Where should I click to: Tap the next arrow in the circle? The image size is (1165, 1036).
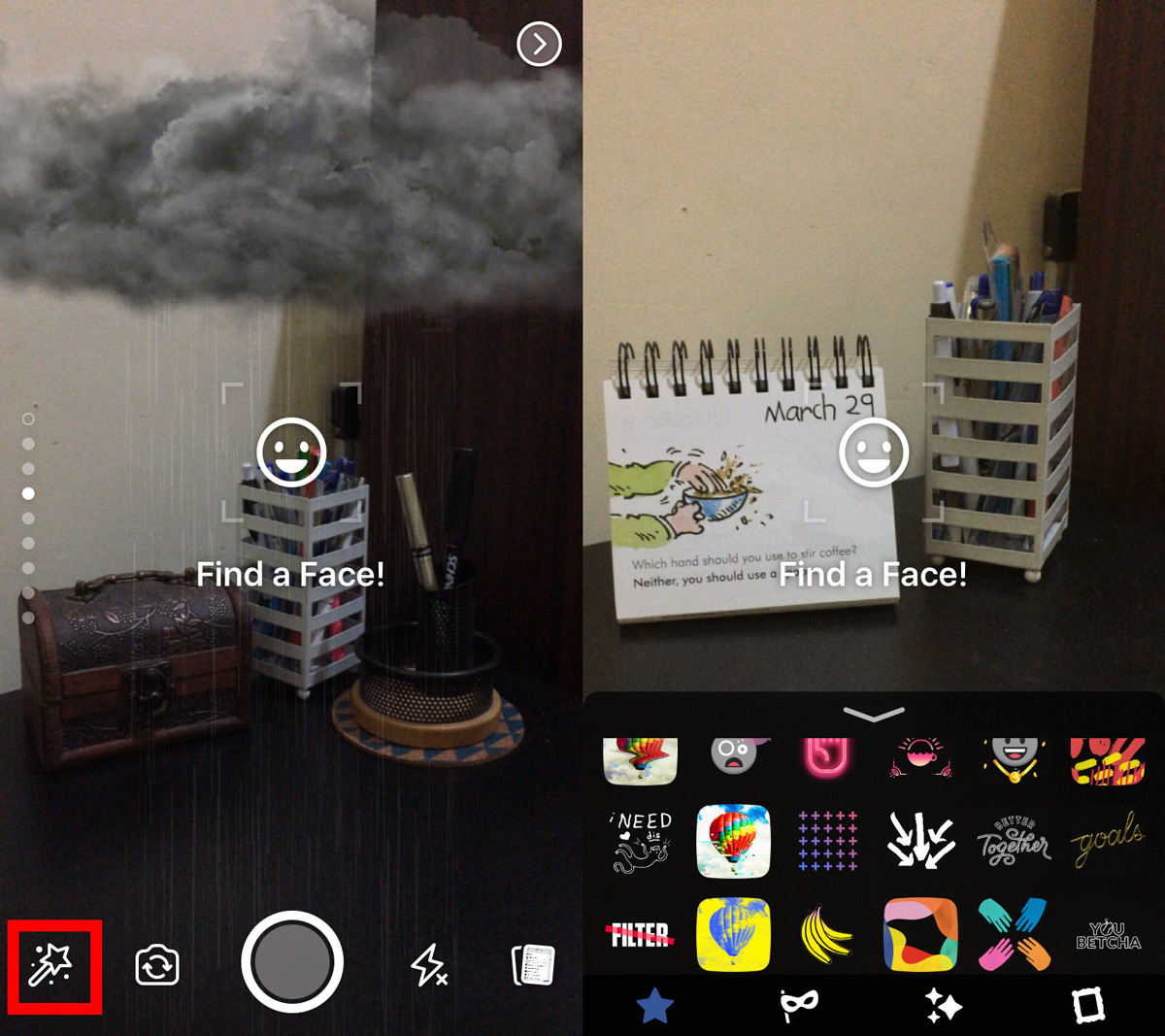click(x=539, y=45)
